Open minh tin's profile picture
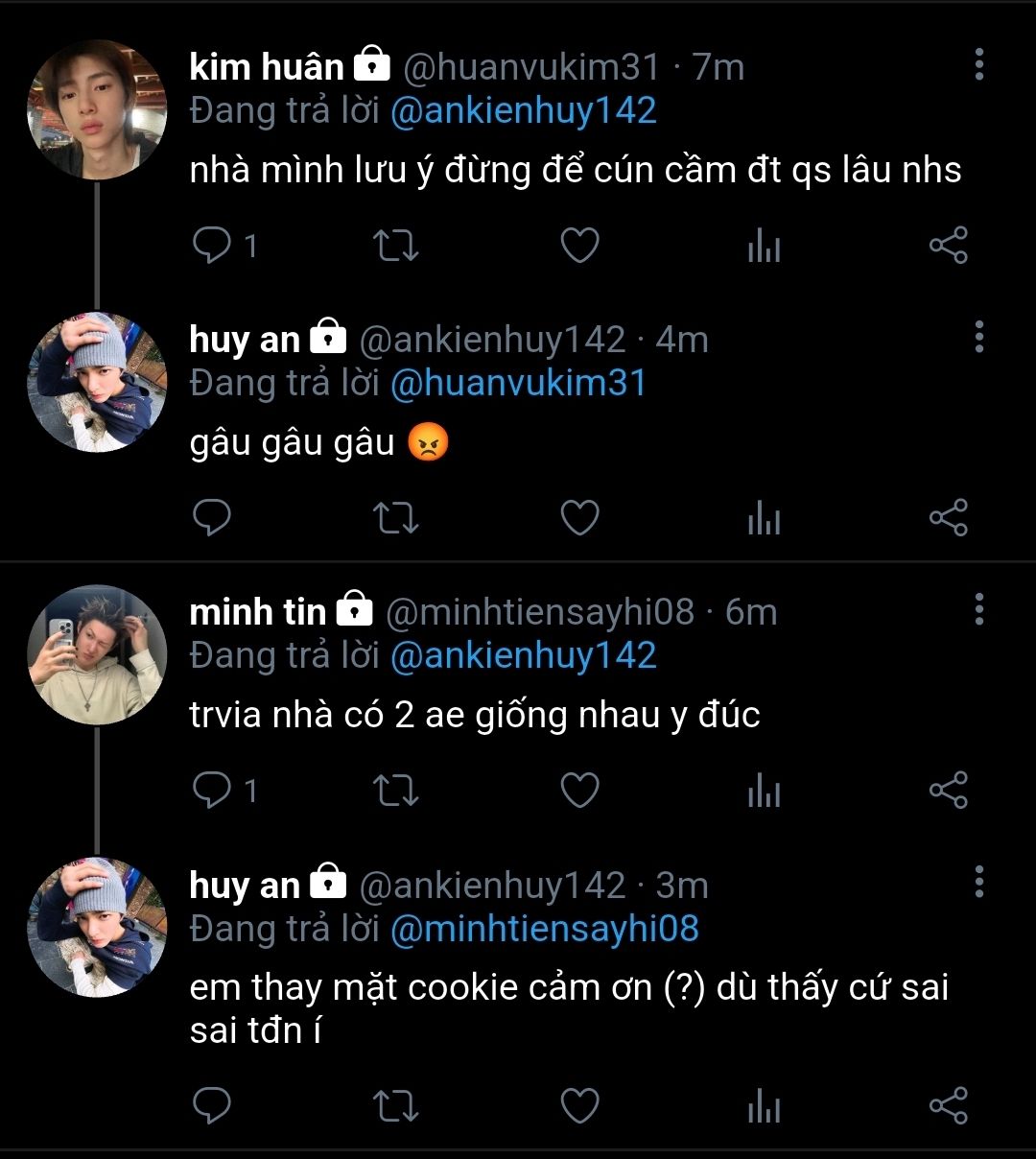This screenshot has width=1036, height=1159. coord(97,655)
